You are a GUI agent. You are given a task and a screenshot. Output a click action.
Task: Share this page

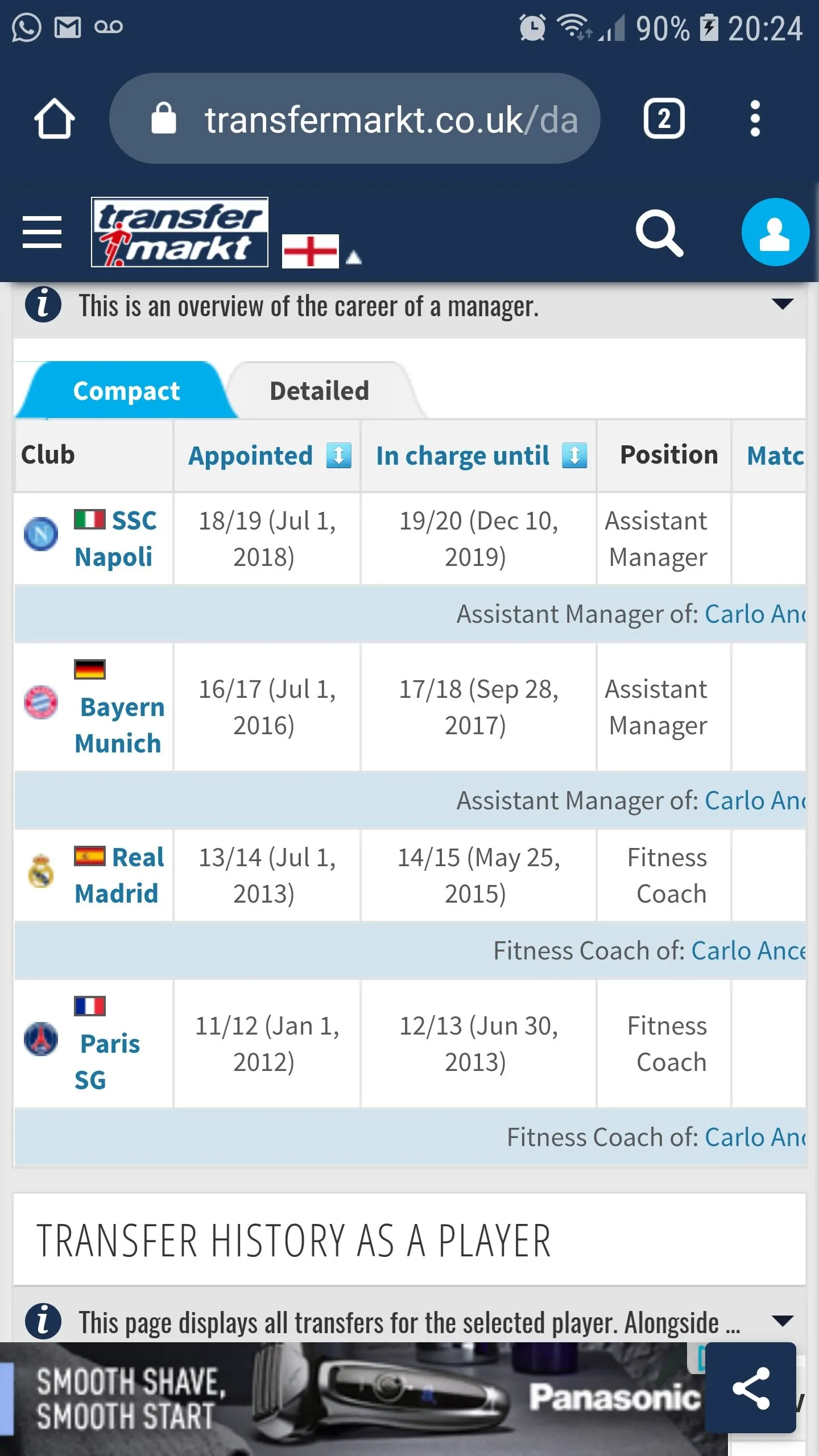750,1388
